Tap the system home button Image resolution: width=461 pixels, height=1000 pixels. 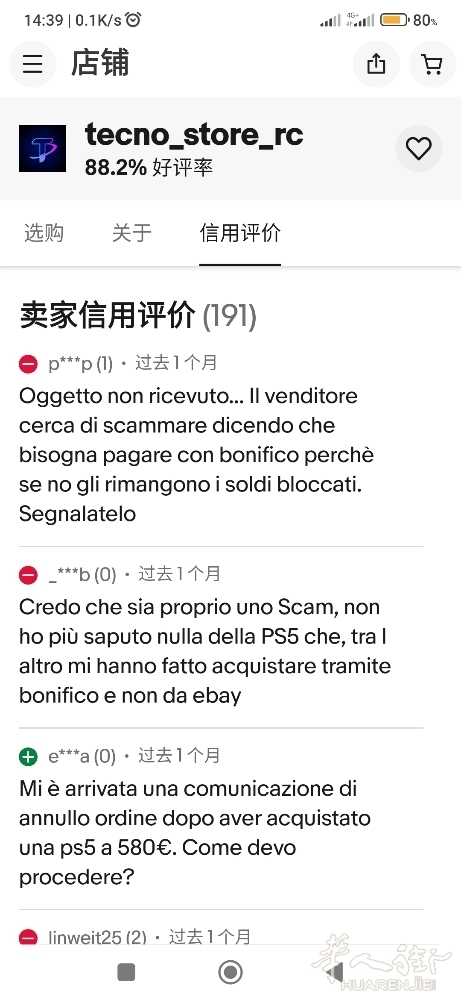(230, 972)
